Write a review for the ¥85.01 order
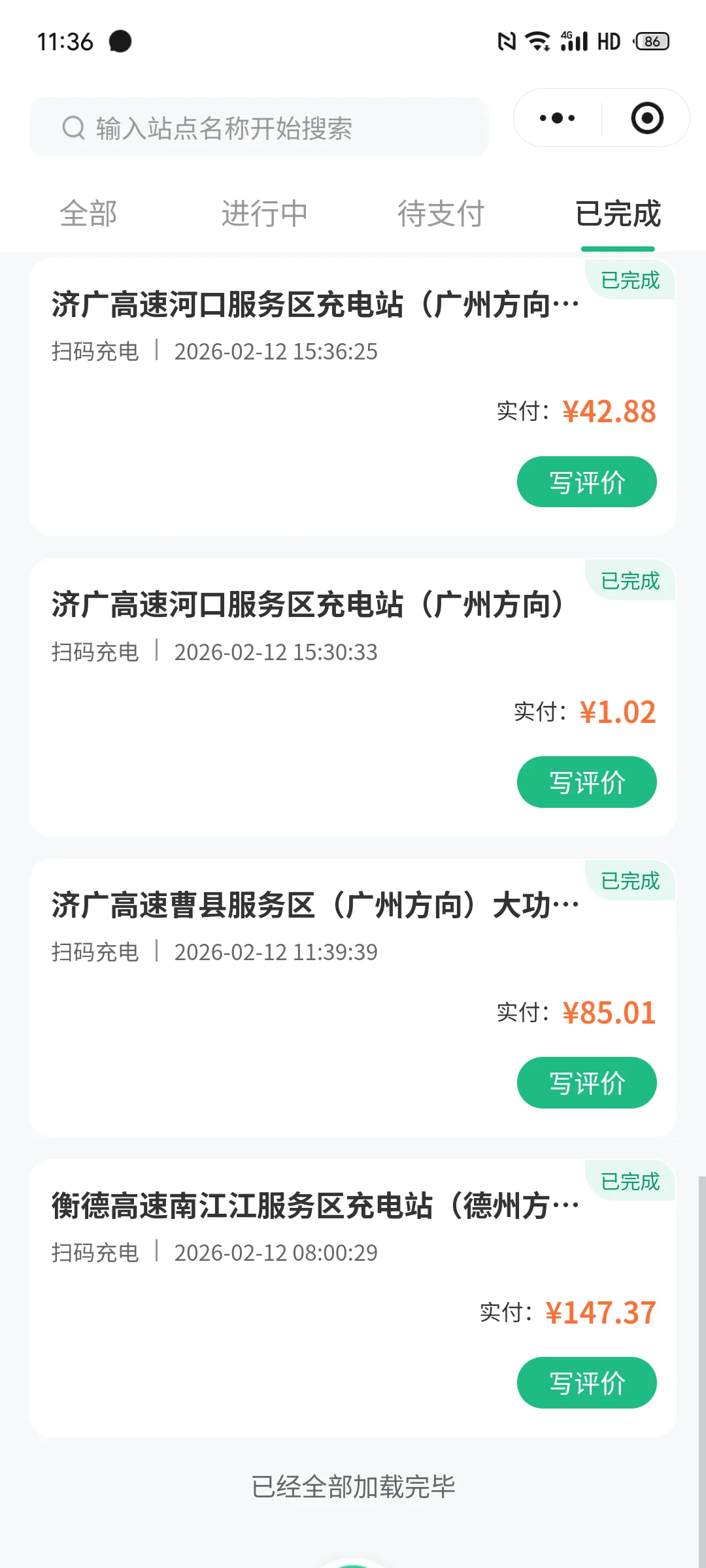 (586, 1083)
